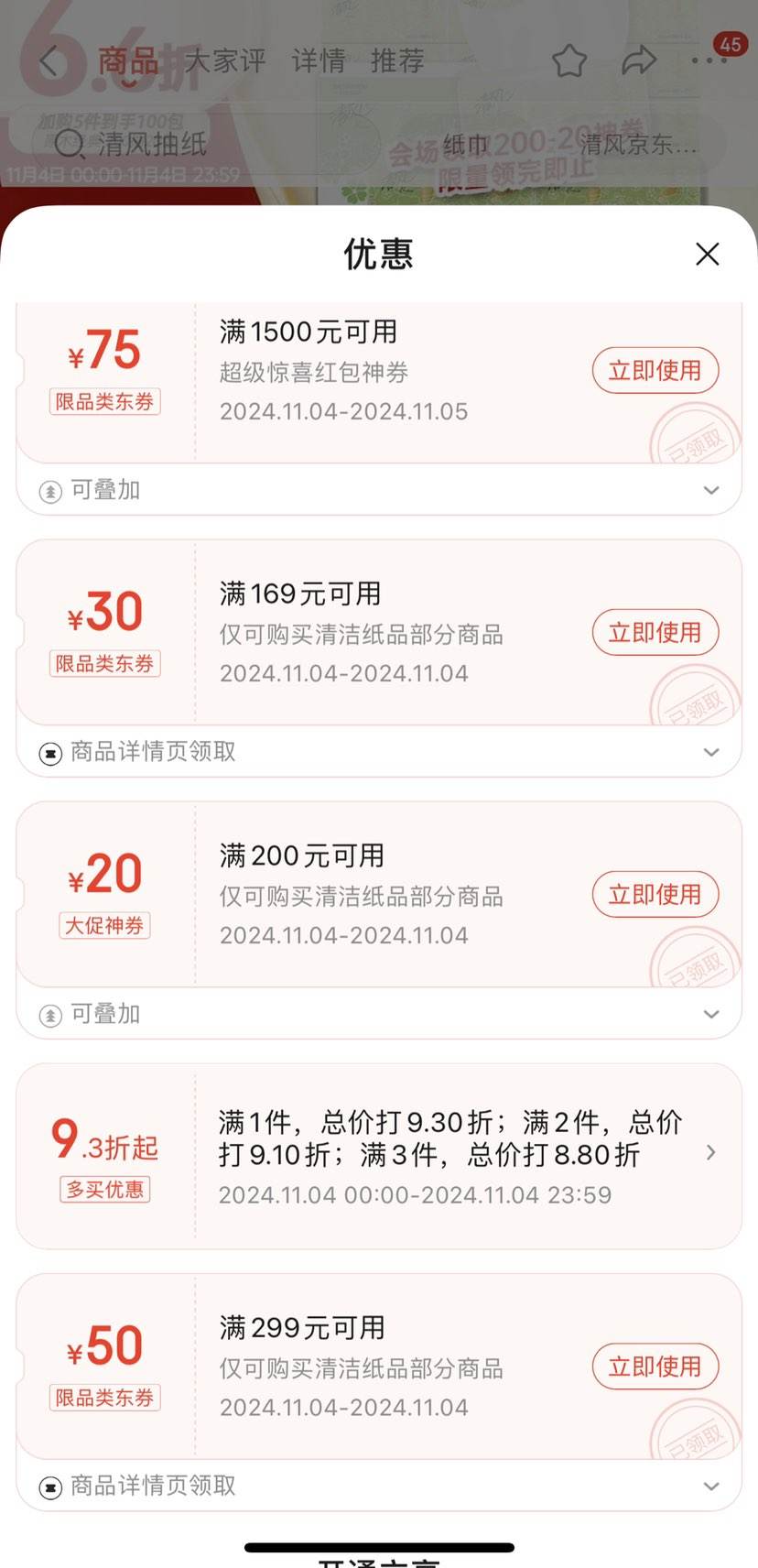Tap the favorite star icon
This screenshot has height=1568, width=758.
568,60
